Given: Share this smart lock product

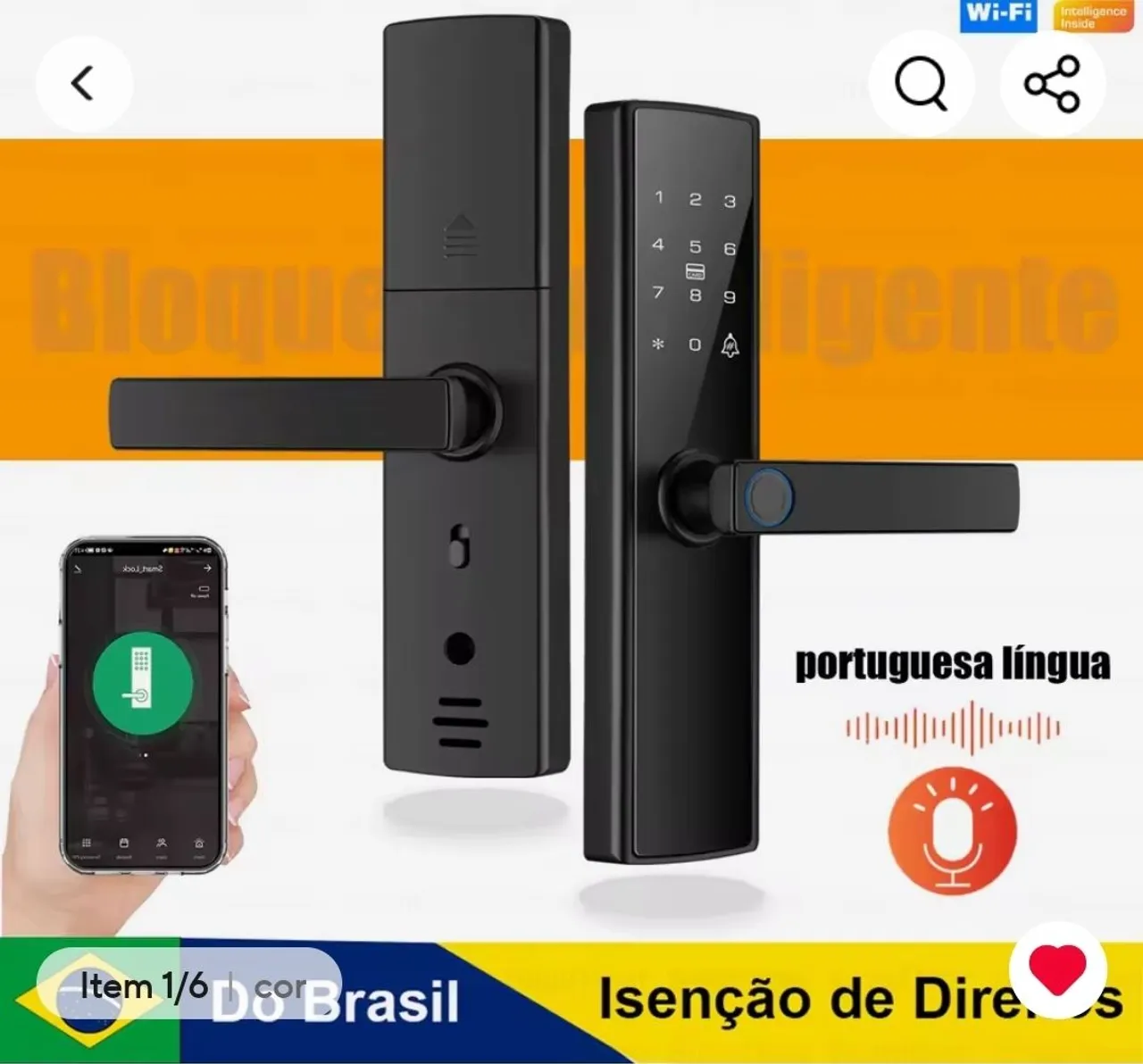Looking at the screenshot, I should coord(1053,85).
